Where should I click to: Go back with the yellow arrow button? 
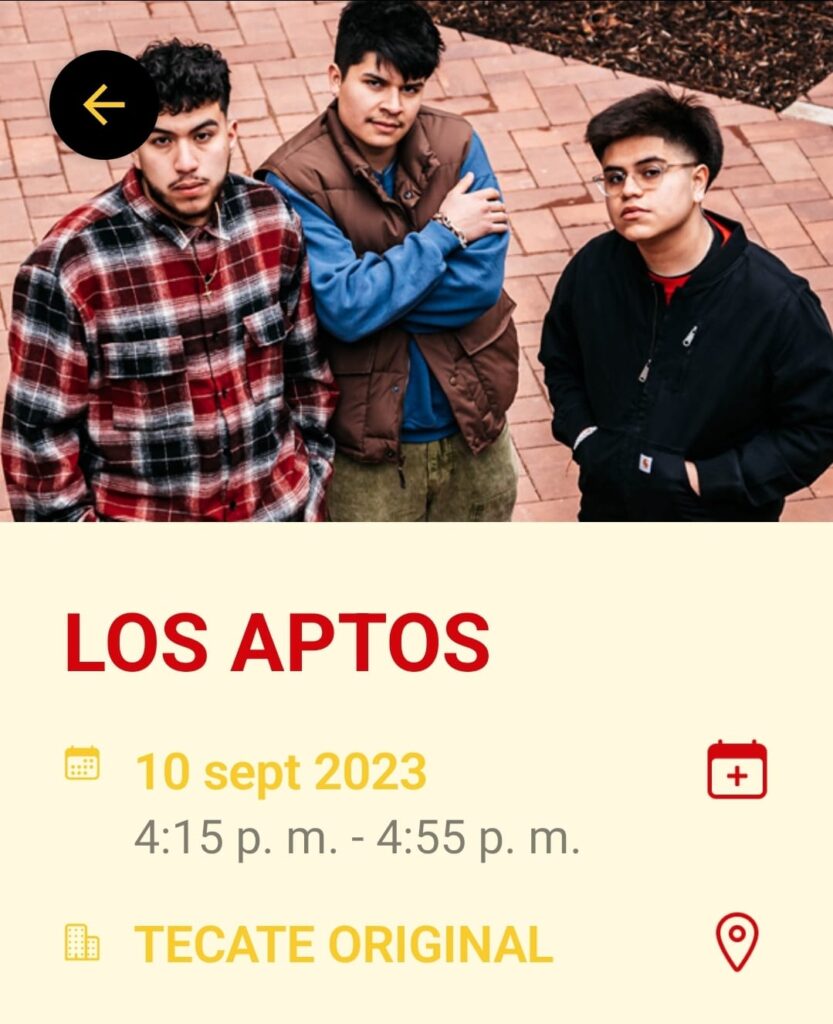104,105
